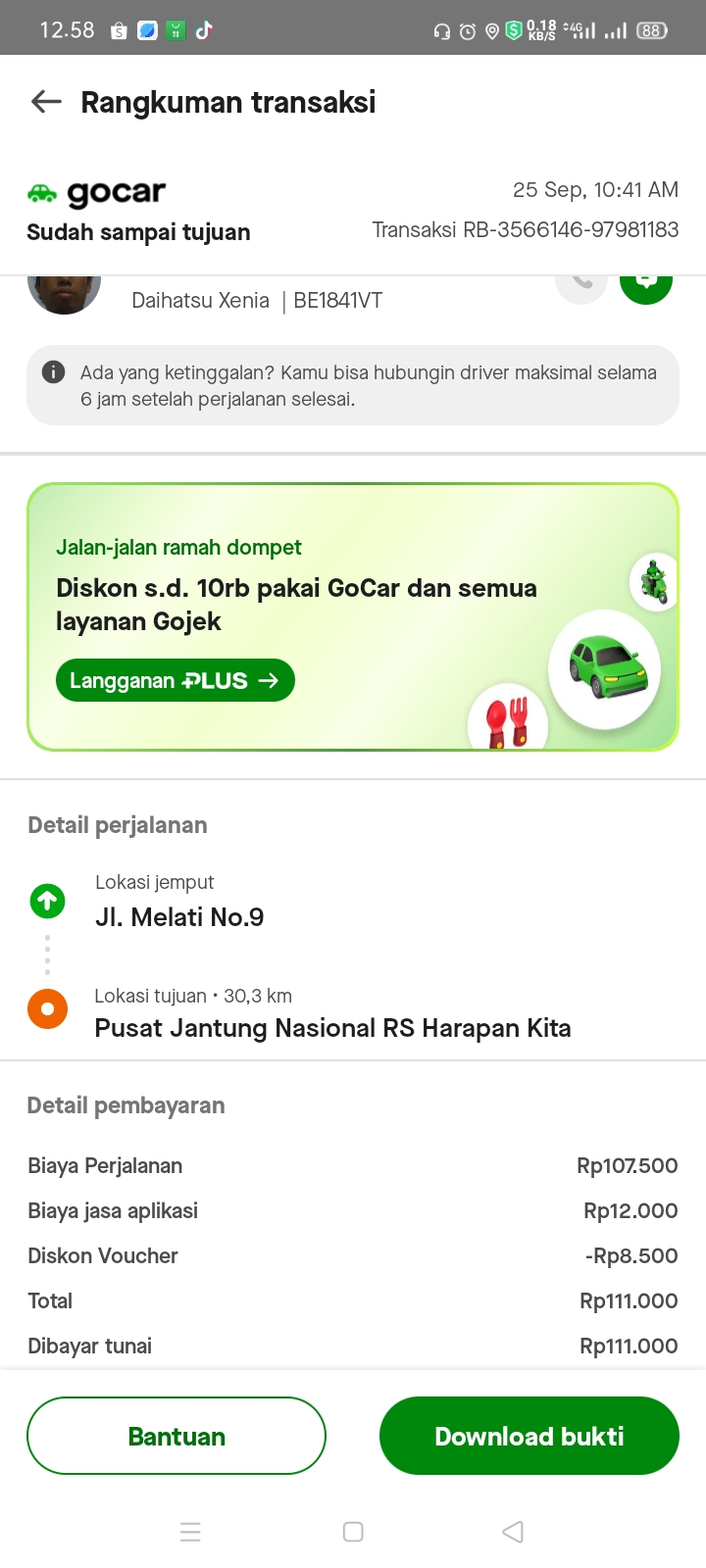Open the Bantuan help button
This screenshot has width=706, height=1568.
tap(176, 1436)
